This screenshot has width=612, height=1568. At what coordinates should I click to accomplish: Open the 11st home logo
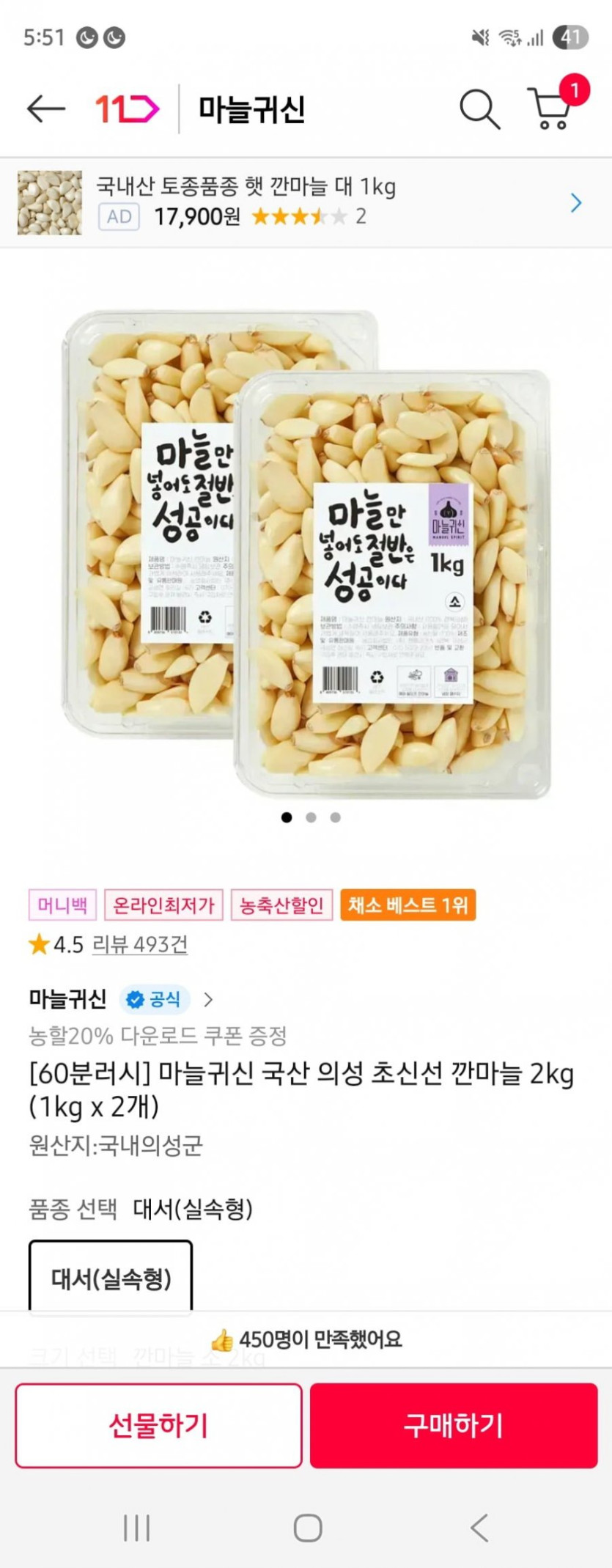tap(127, 109)
